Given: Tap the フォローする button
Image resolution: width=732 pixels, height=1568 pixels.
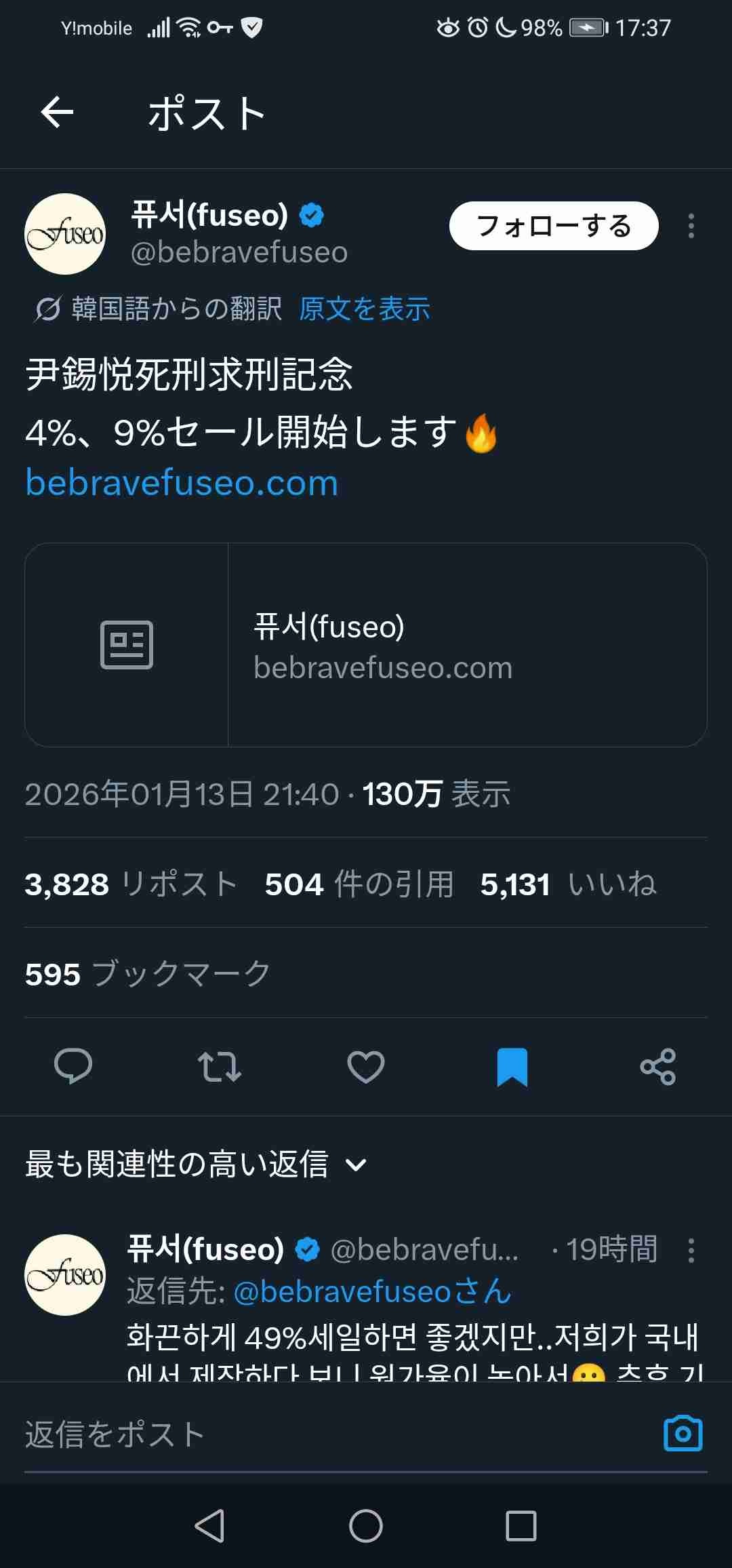Looking at the screenshot, I should tap(553, 226).
